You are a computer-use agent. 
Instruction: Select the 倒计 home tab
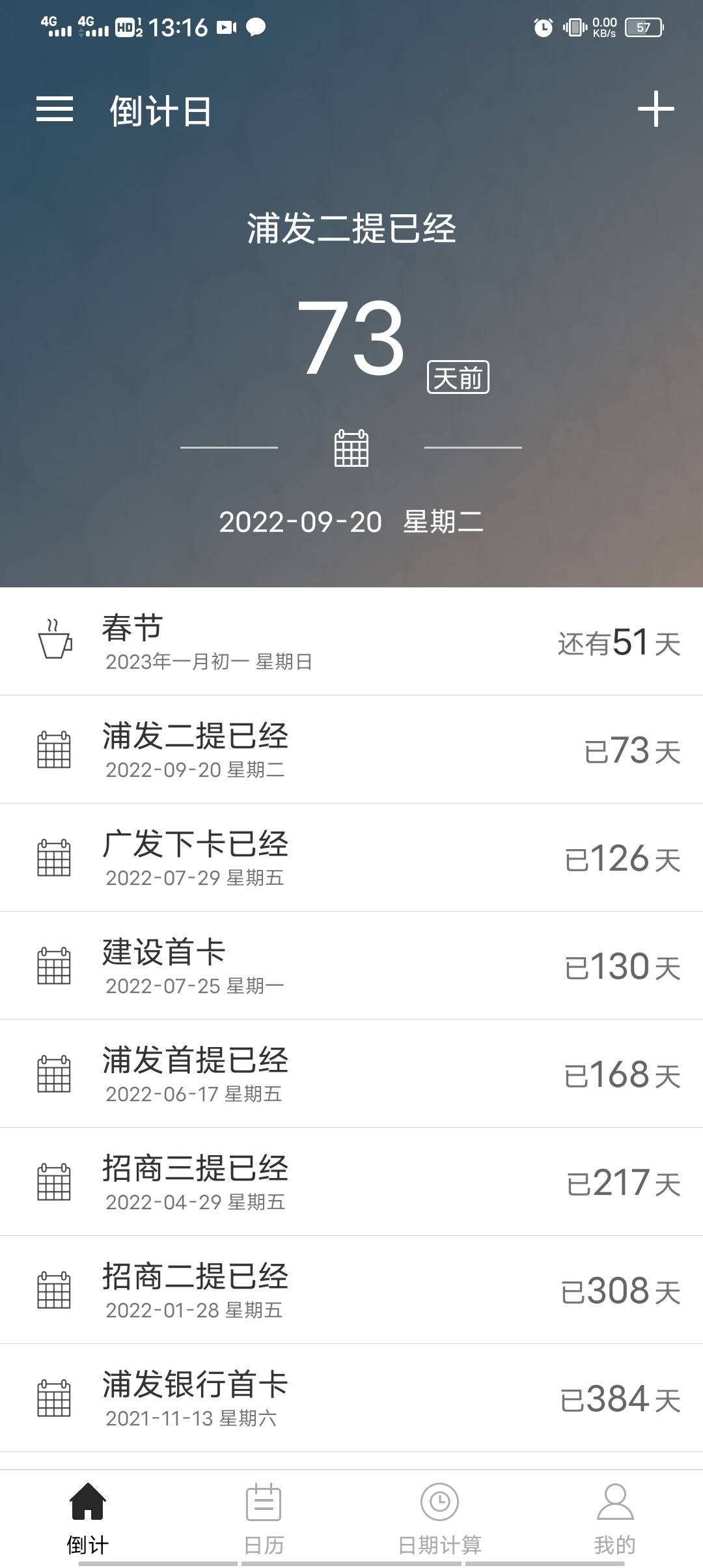pos(88,1519)
